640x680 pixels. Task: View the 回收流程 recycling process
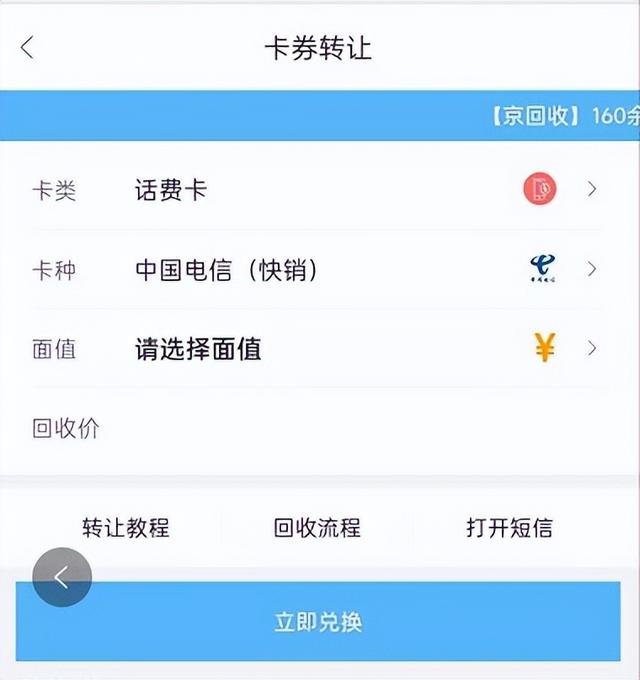click(317, 528)
